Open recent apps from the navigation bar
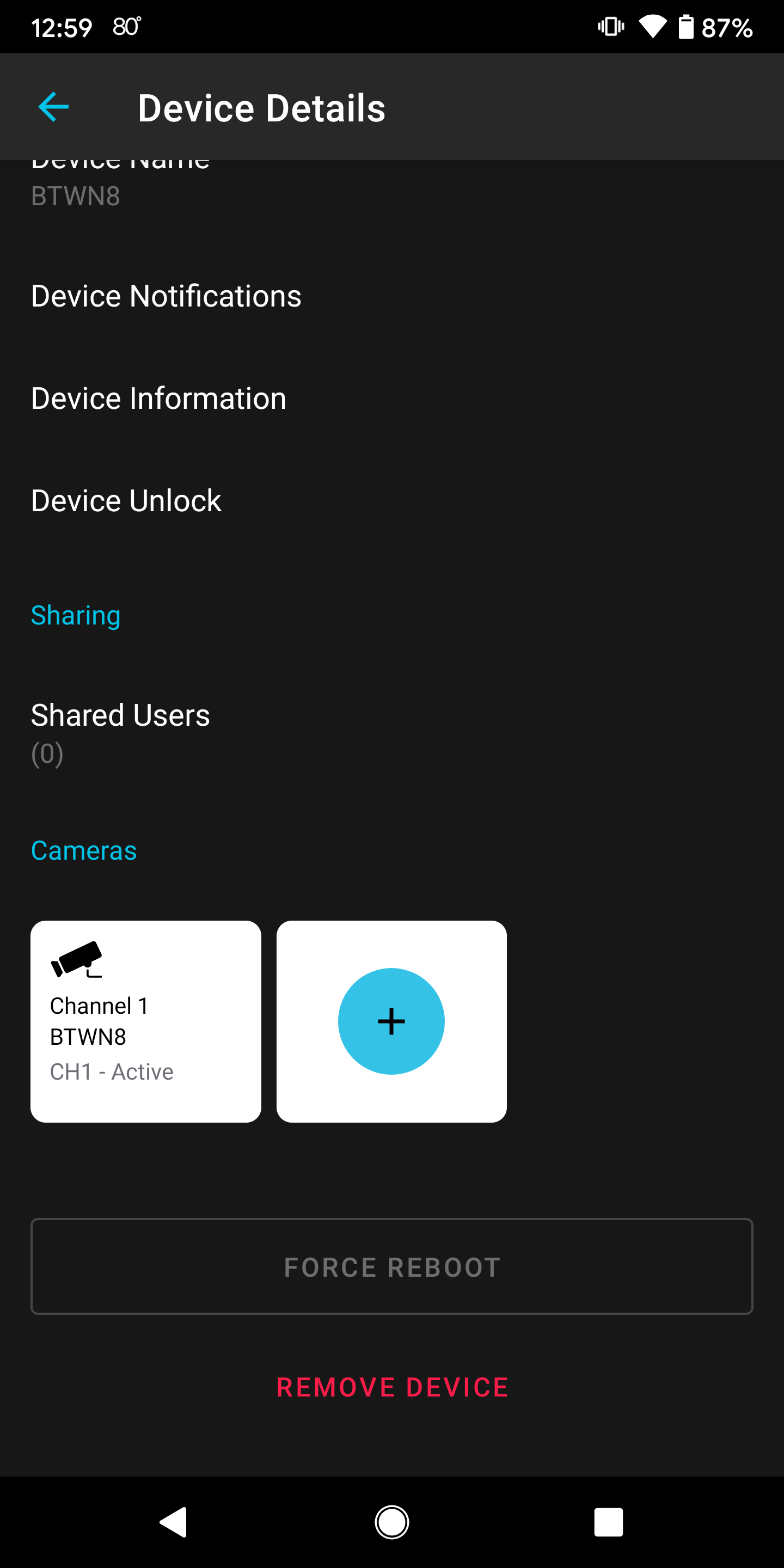This screenshot has height=1568, width=784. click(608, 1522)
